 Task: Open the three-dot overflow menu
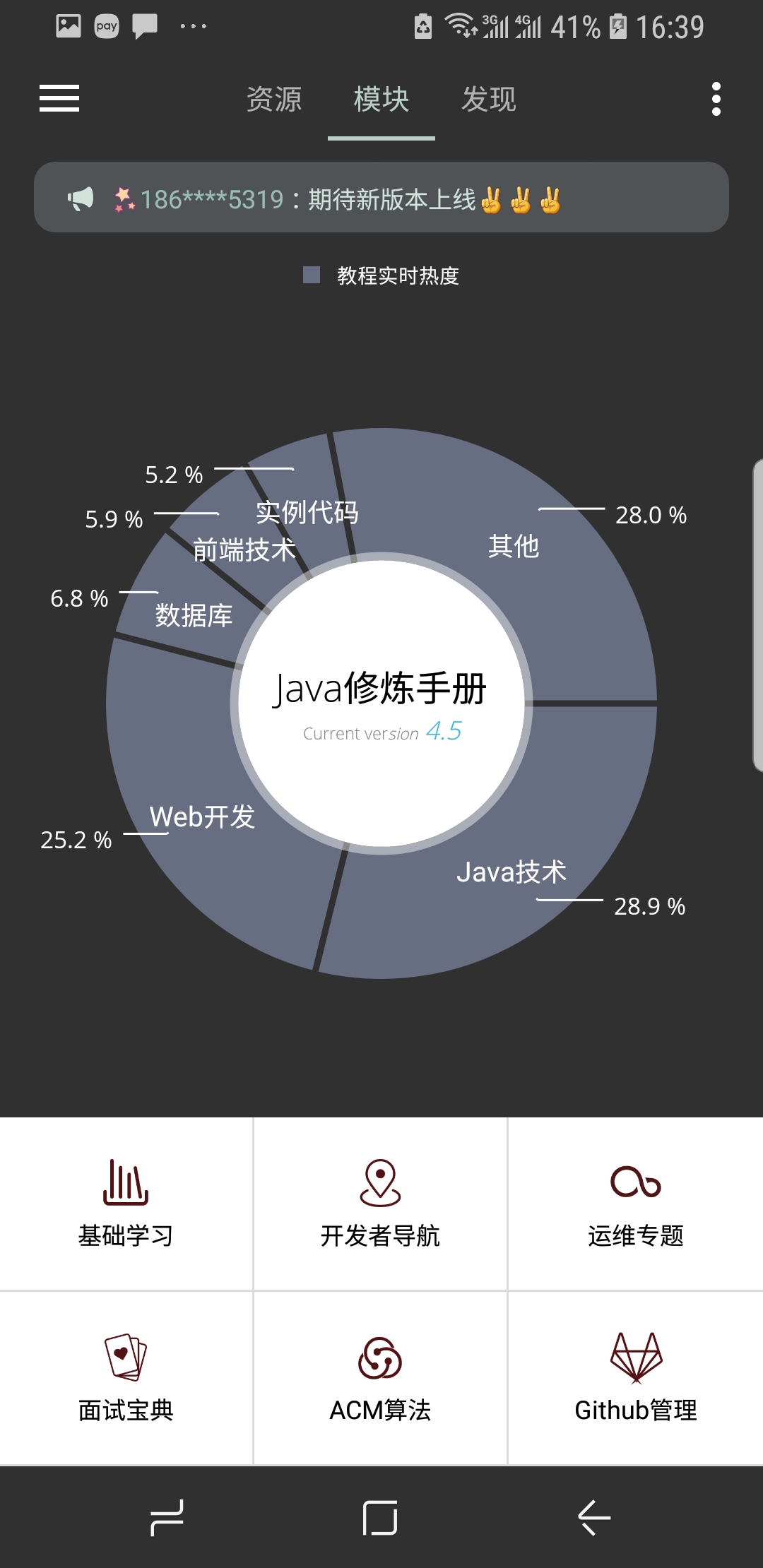[716, 99]
